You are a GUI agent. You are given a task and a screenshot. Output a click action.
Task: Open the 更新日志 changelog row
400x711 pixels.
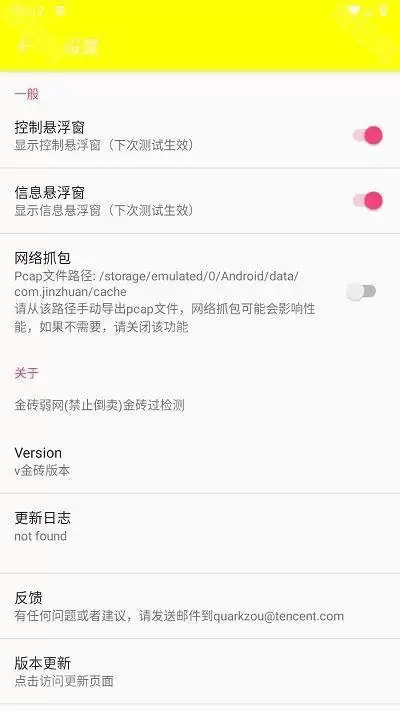tap(200, 534)
